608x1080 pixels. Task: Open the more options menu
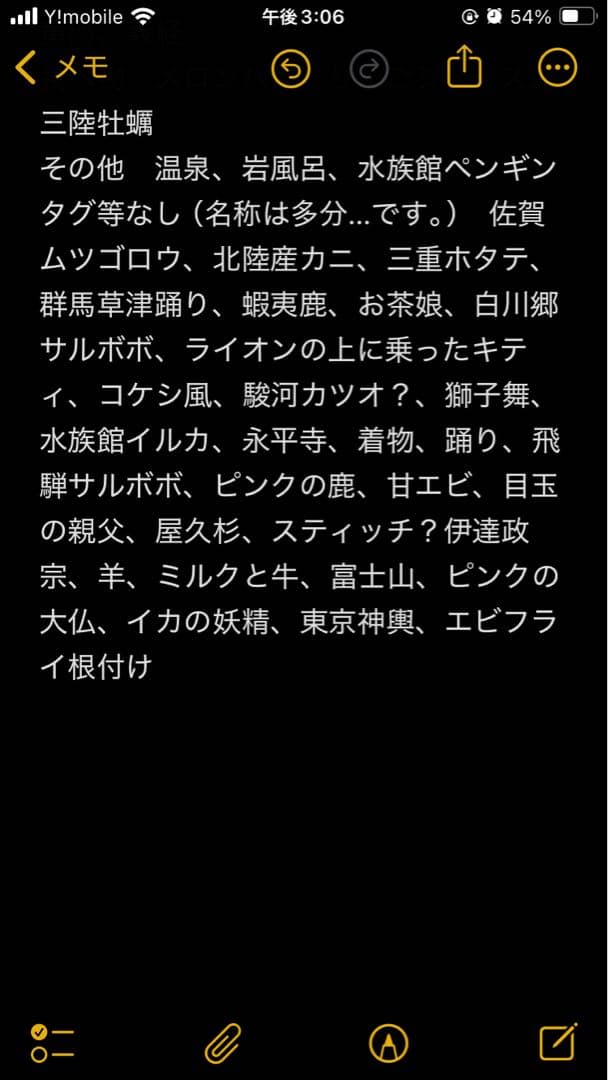[557, 68]
